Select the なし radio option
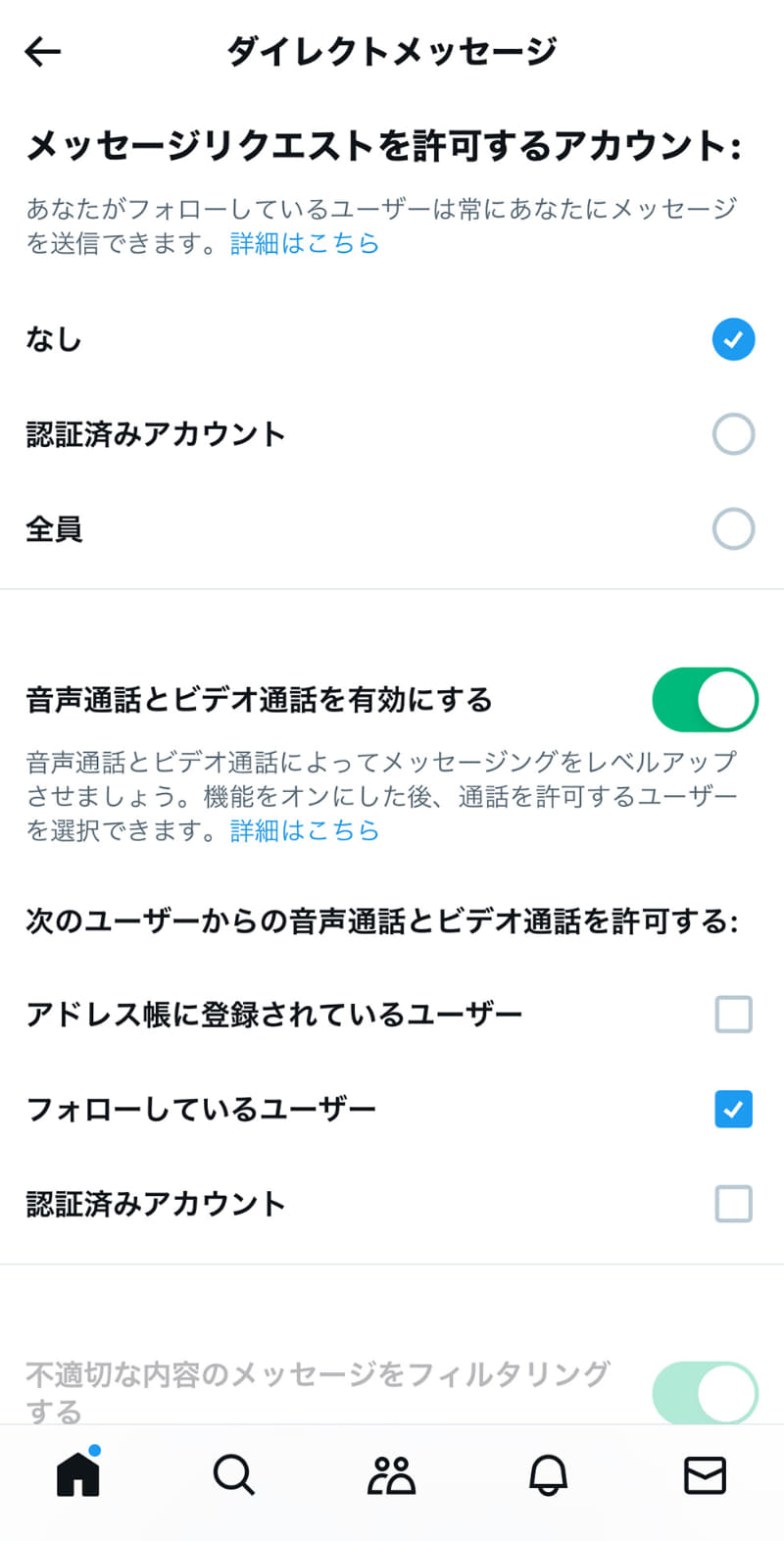 (733, 339)
